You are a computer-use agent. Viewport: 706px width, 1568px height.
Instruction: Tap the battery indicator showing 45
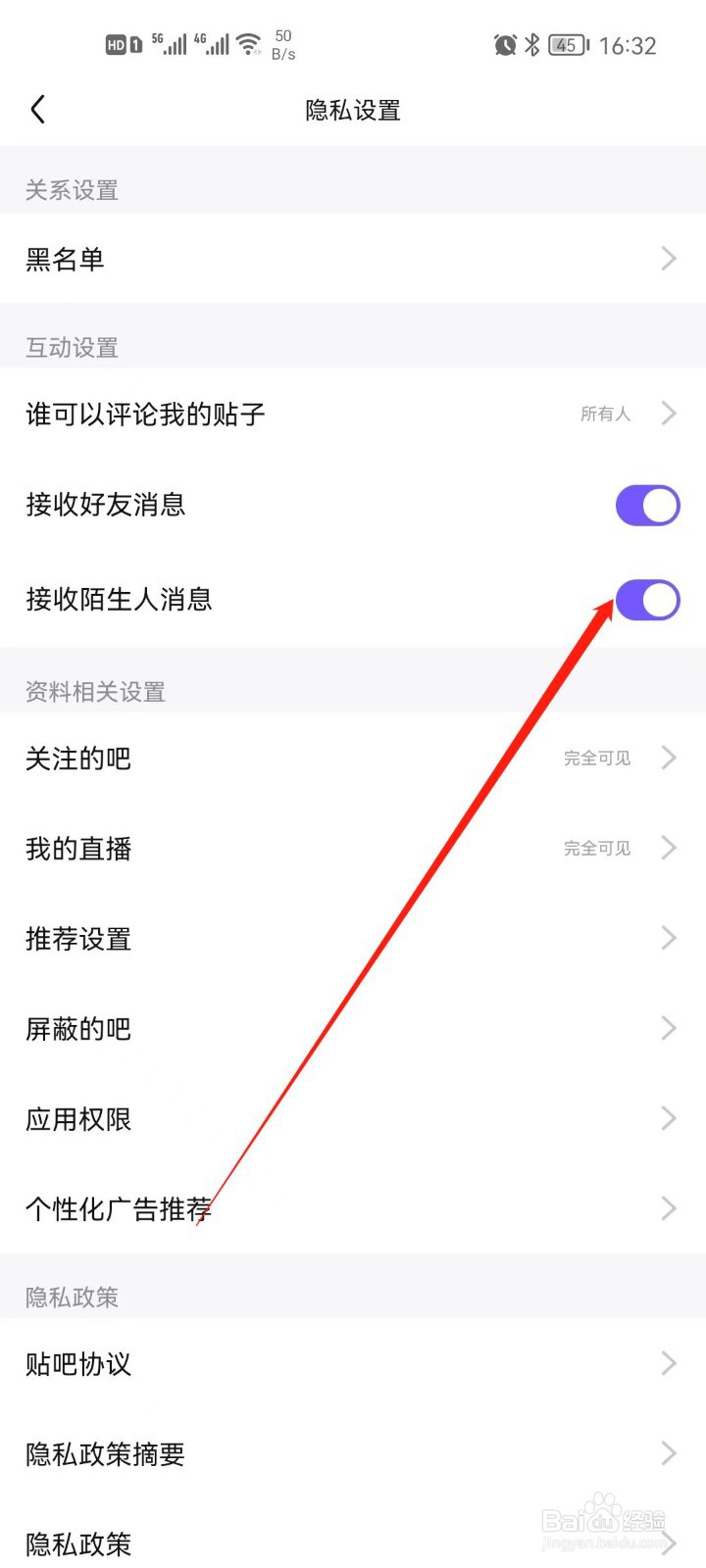[x=566, y=44]
